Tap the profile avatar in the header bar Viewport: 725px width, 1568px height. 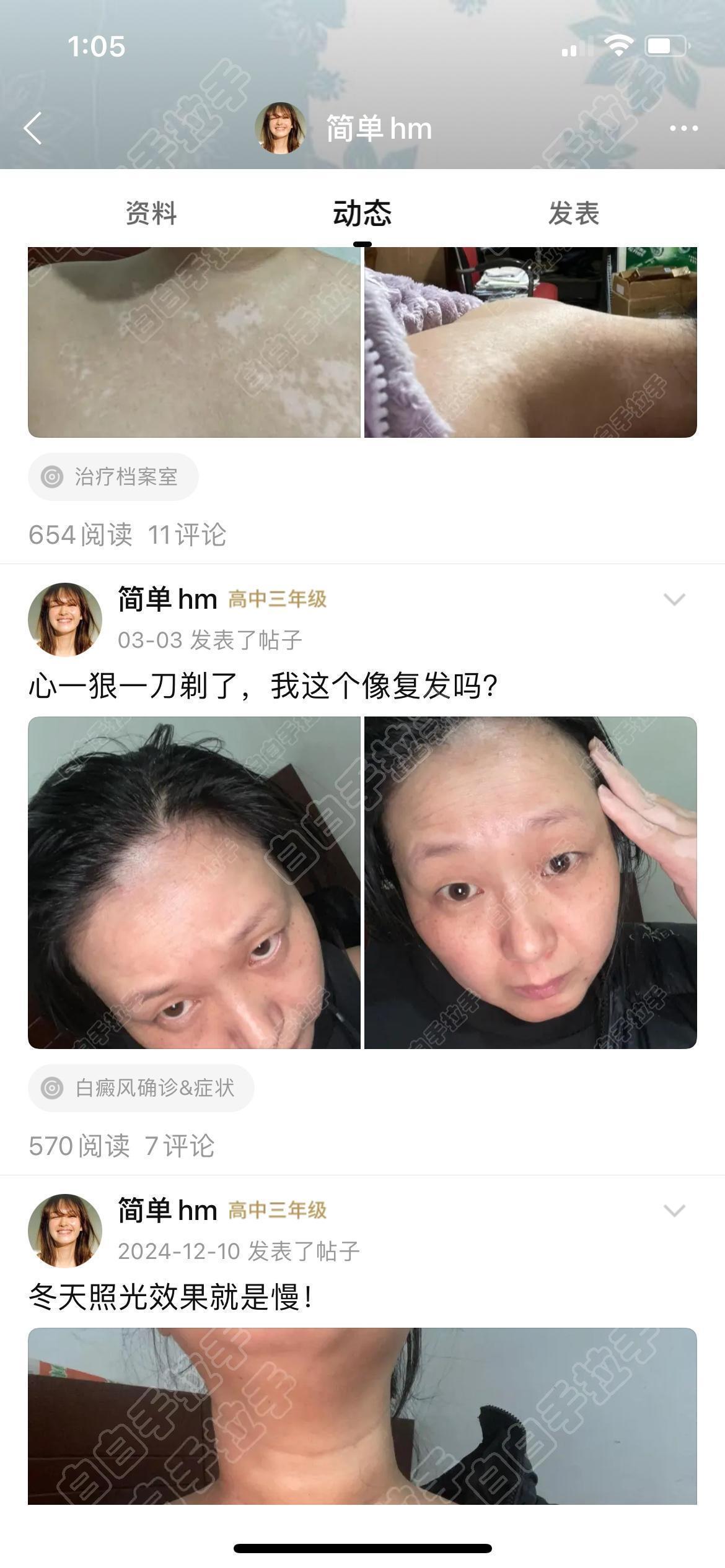point(281,128)
